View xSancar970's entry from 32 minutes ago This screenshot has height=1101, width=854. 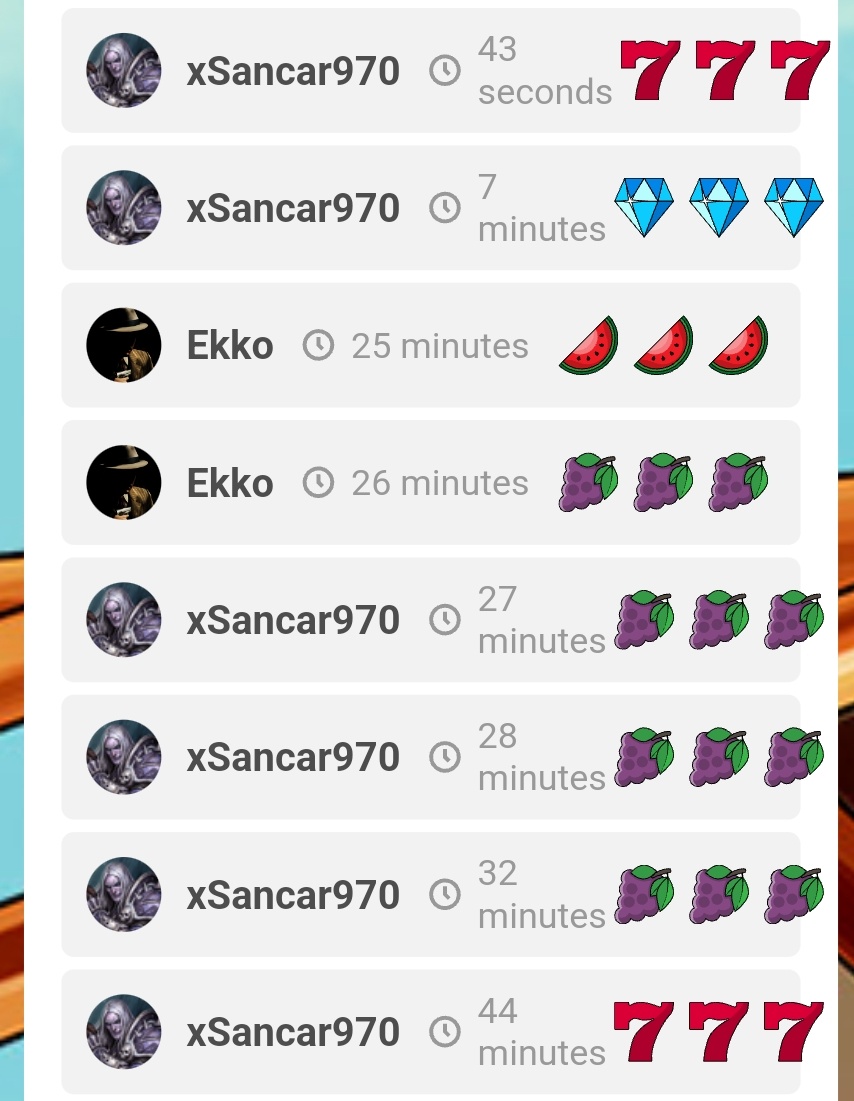click(x=430, y=894)
